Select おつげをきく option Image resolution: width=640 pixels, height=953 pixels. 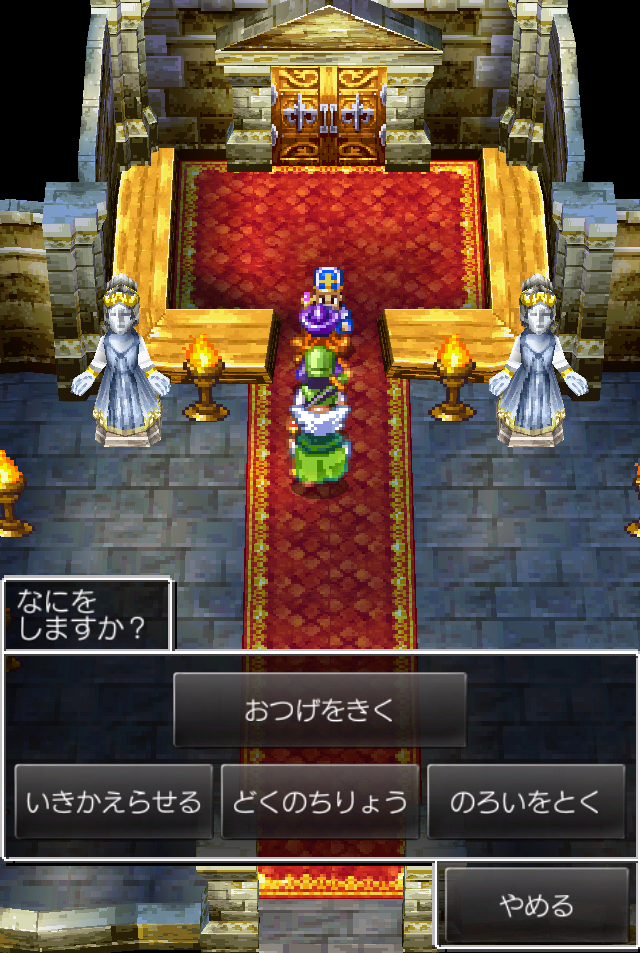(319, 710)
